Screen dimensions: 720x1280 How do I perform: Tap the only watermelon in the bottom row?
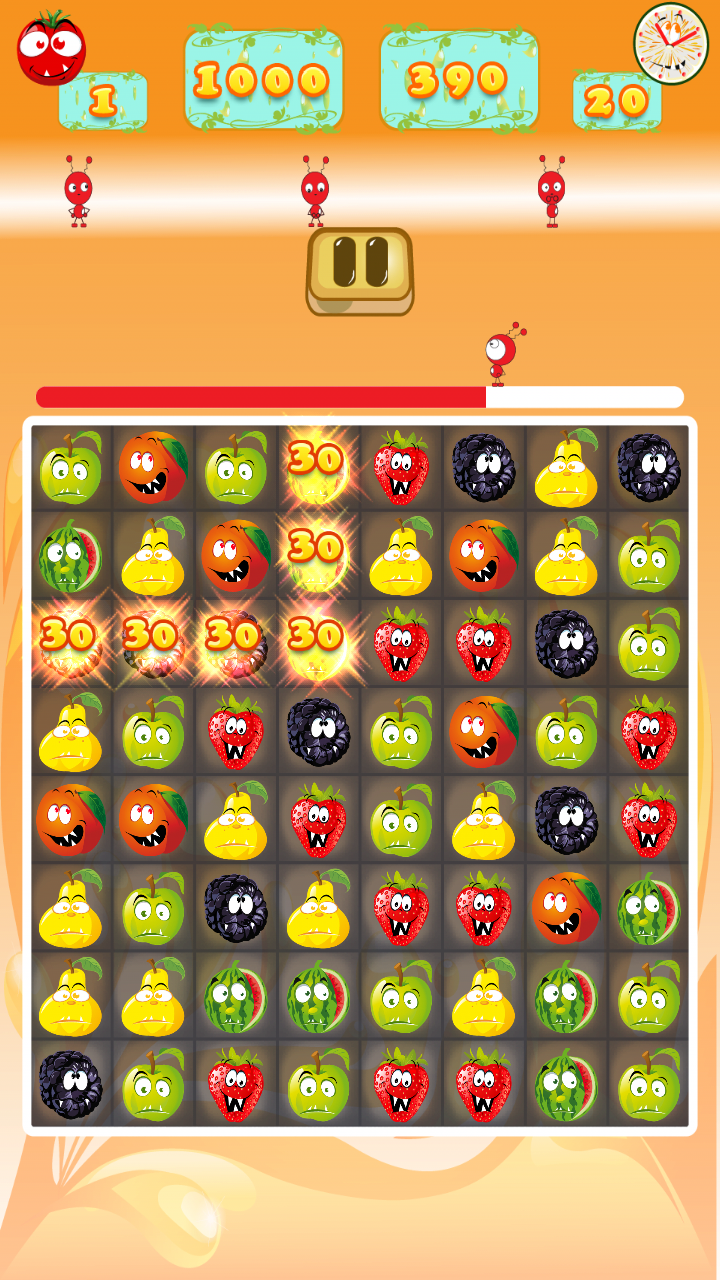point(565,1085)
